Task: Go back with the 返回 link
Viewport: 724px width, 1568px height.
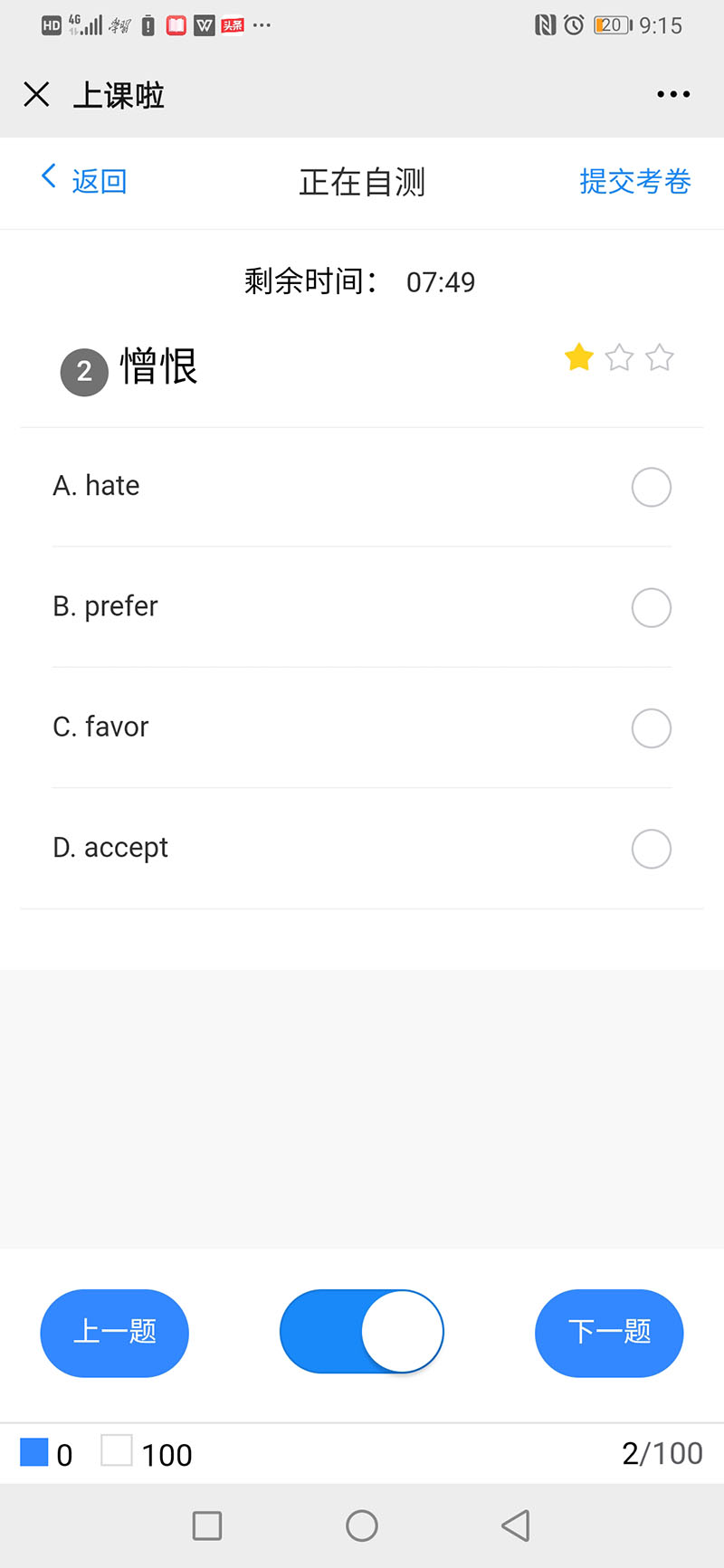Action: click(85, 181)
